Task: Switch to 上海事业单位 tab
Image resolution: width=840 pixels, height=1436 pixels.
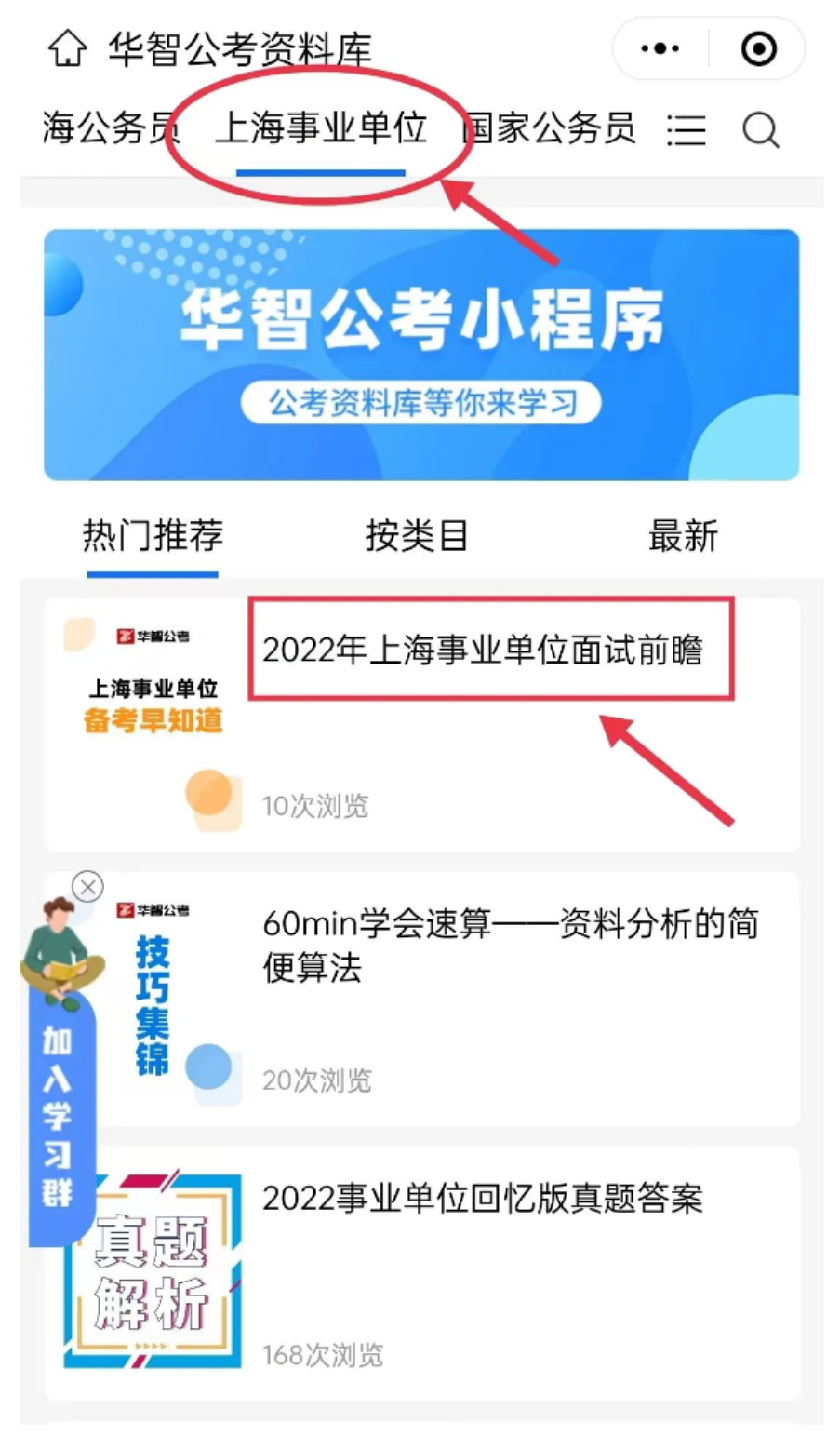Action: (321, 128)
